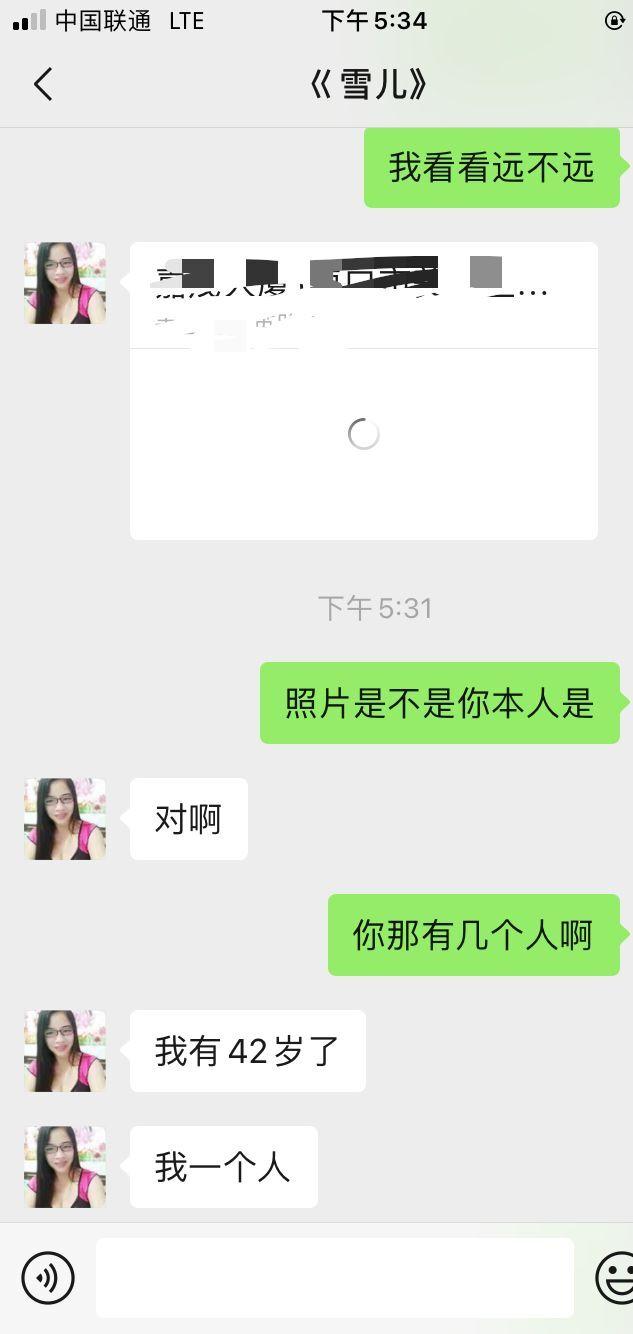Screen dimensions: 633x1334
Task: Go back from the 雪儿 chat
Action: click(42, 85)
